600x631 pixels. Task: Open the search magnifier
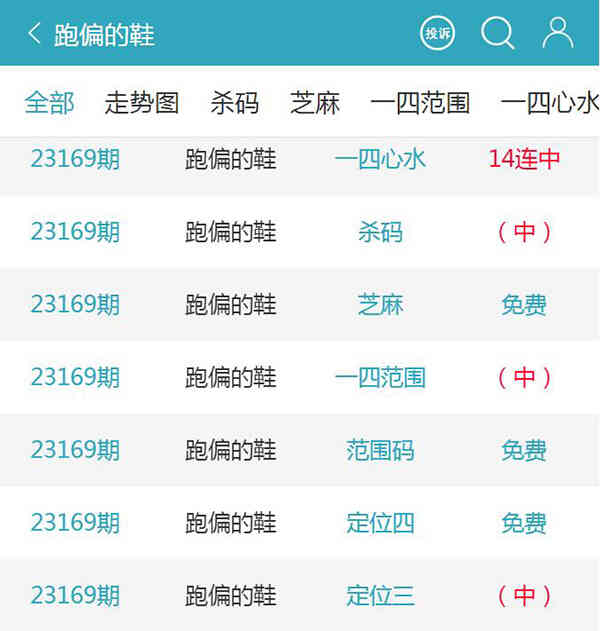click(x=497, y=33)
